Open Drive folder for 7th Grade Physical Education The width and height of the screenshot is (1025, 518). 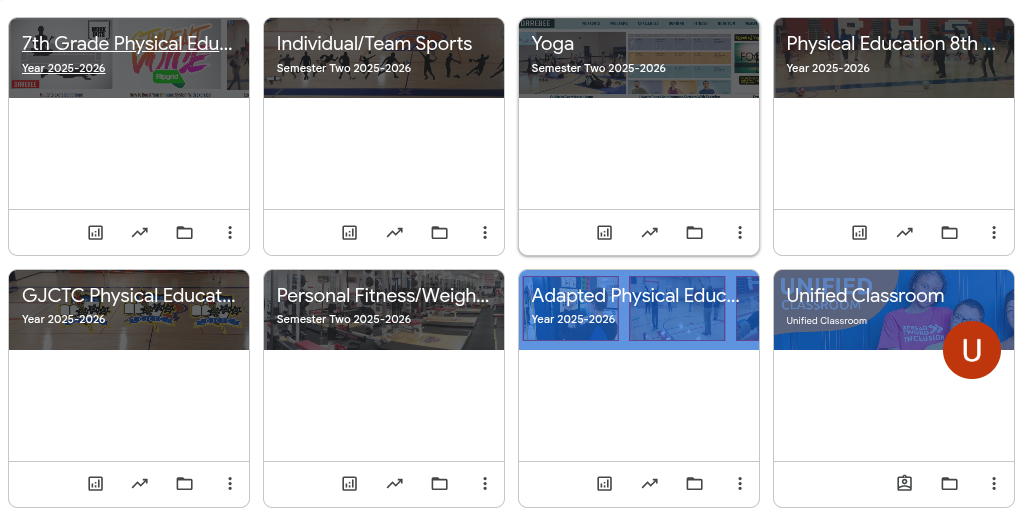pos(184,232)
